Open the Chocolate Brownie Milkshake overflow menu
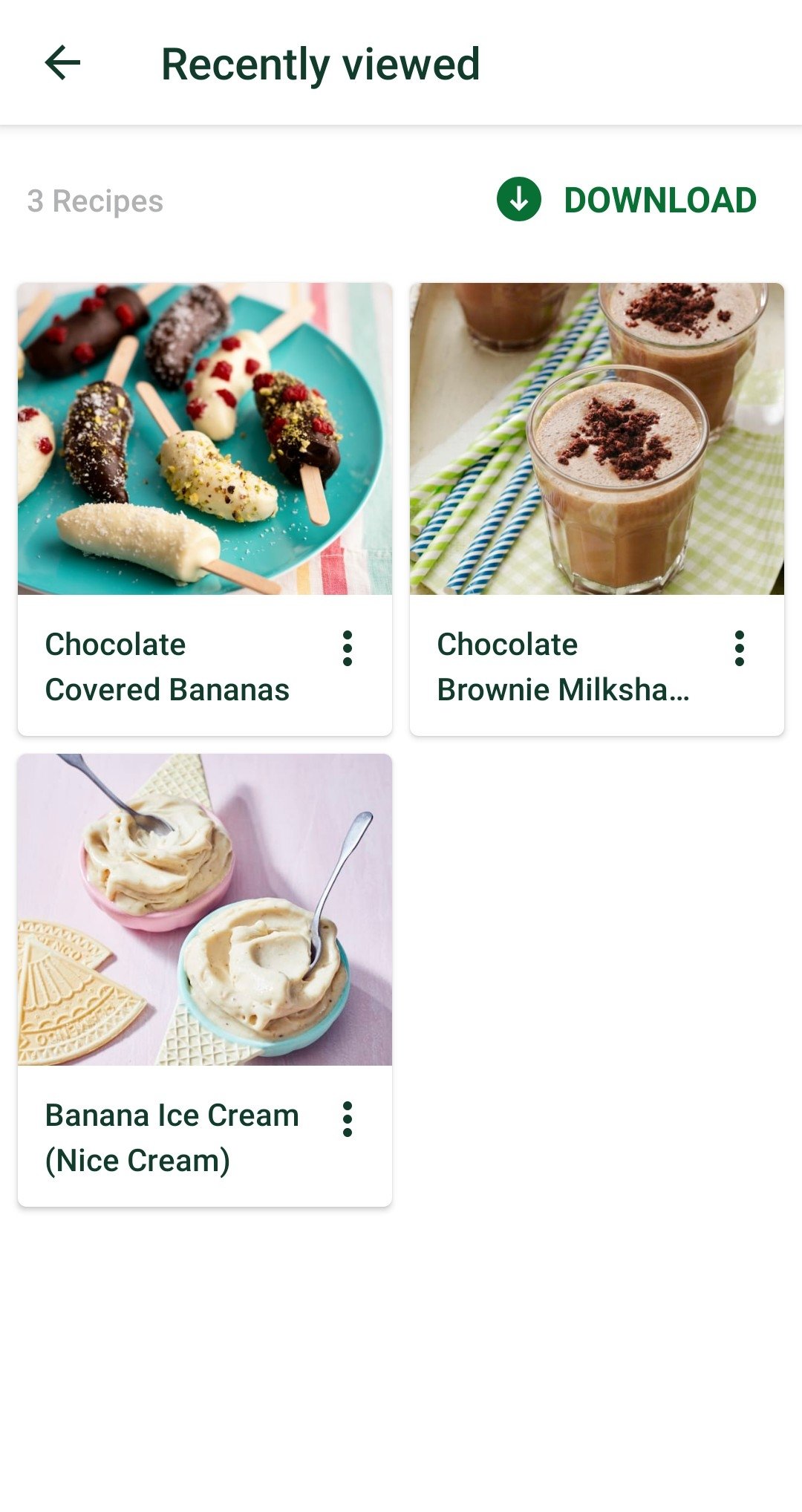The height and width of the screenshot is (1512, 802). (739, 648)
